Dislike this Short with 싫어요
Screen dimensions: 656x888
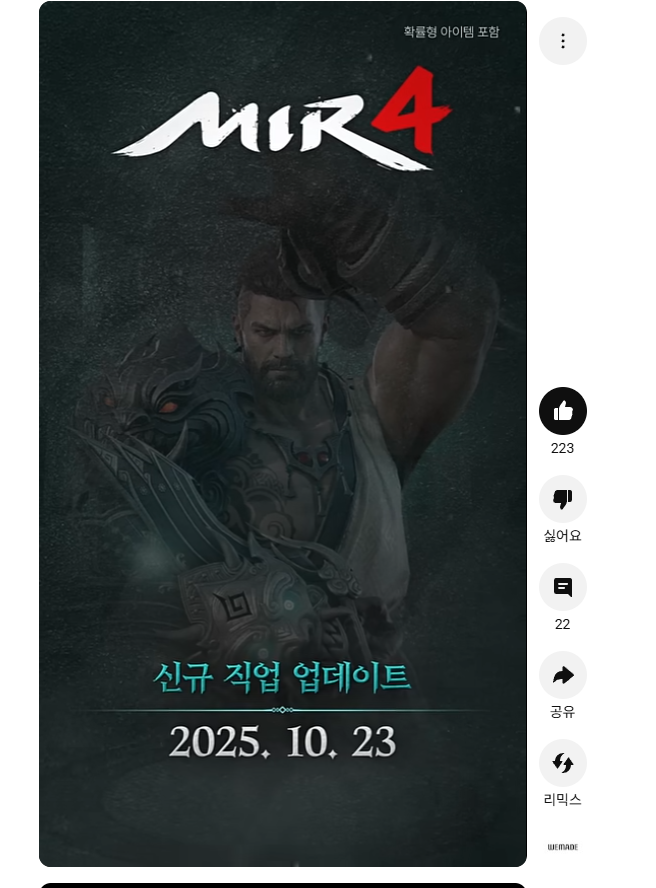562,499
